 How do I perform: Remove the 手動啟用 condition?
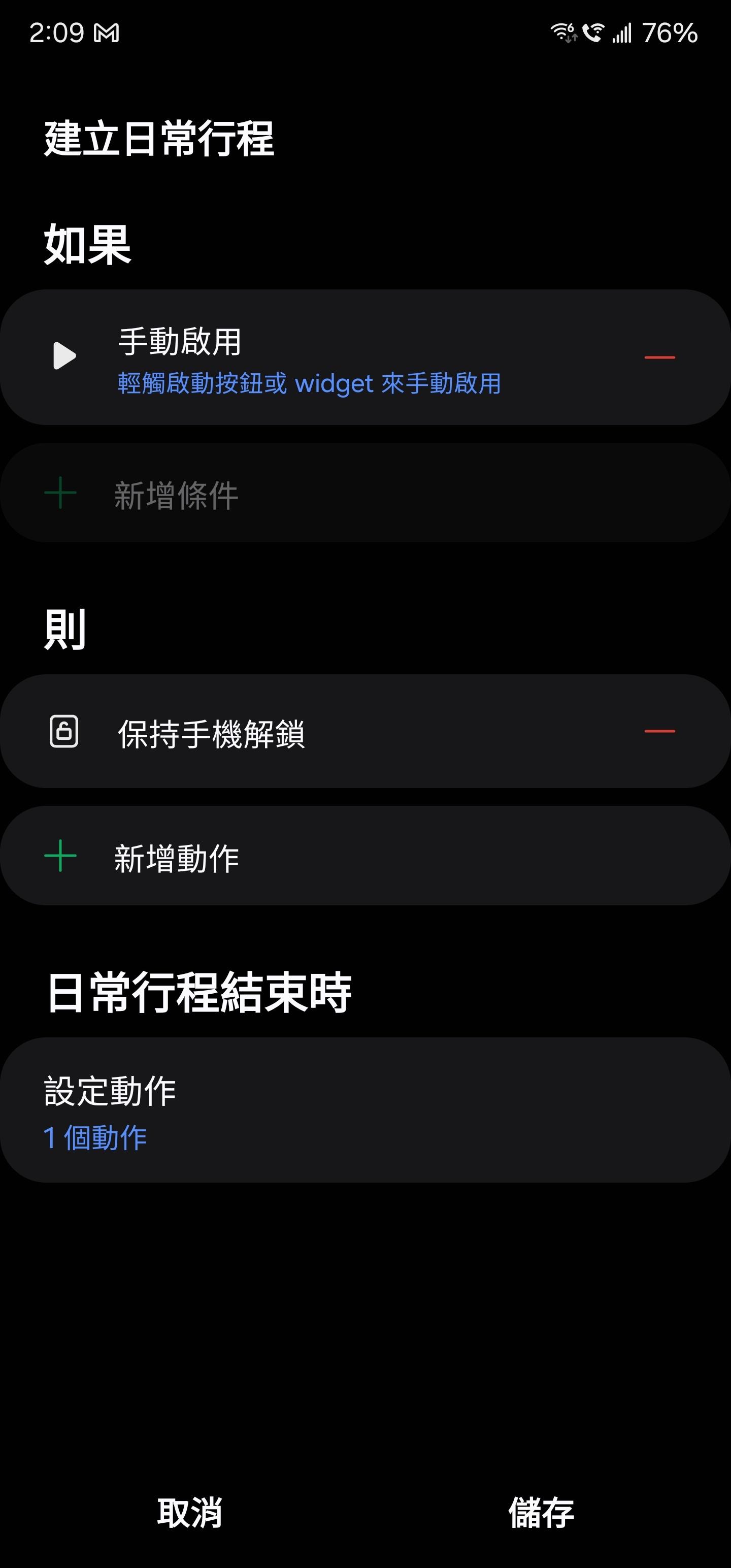coord(659,357)
